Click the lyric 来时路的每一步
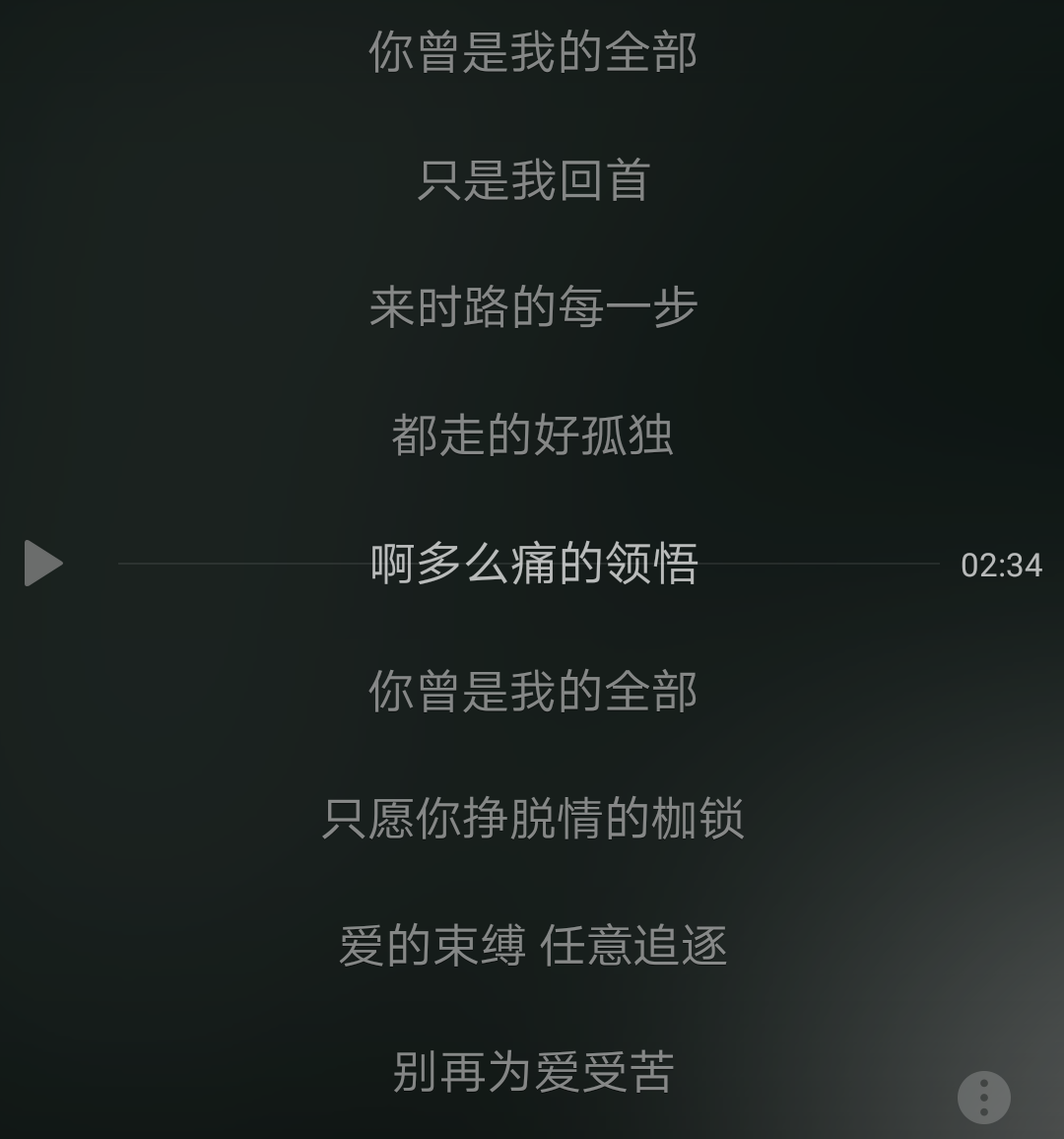 [x=532, y=307]
